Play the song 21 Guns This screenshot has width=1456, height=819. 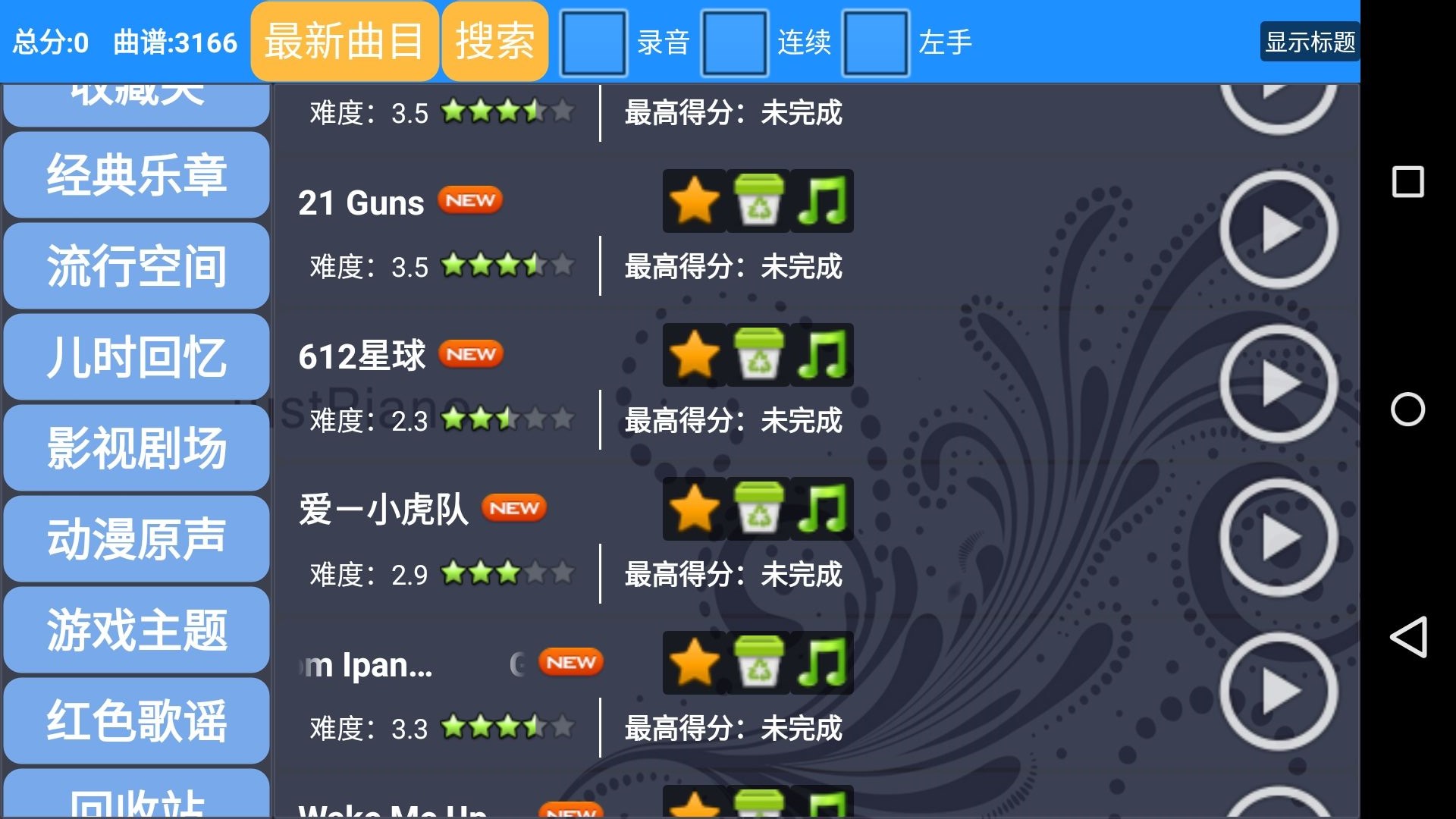pyautogui.click(x=1279, y=229)
